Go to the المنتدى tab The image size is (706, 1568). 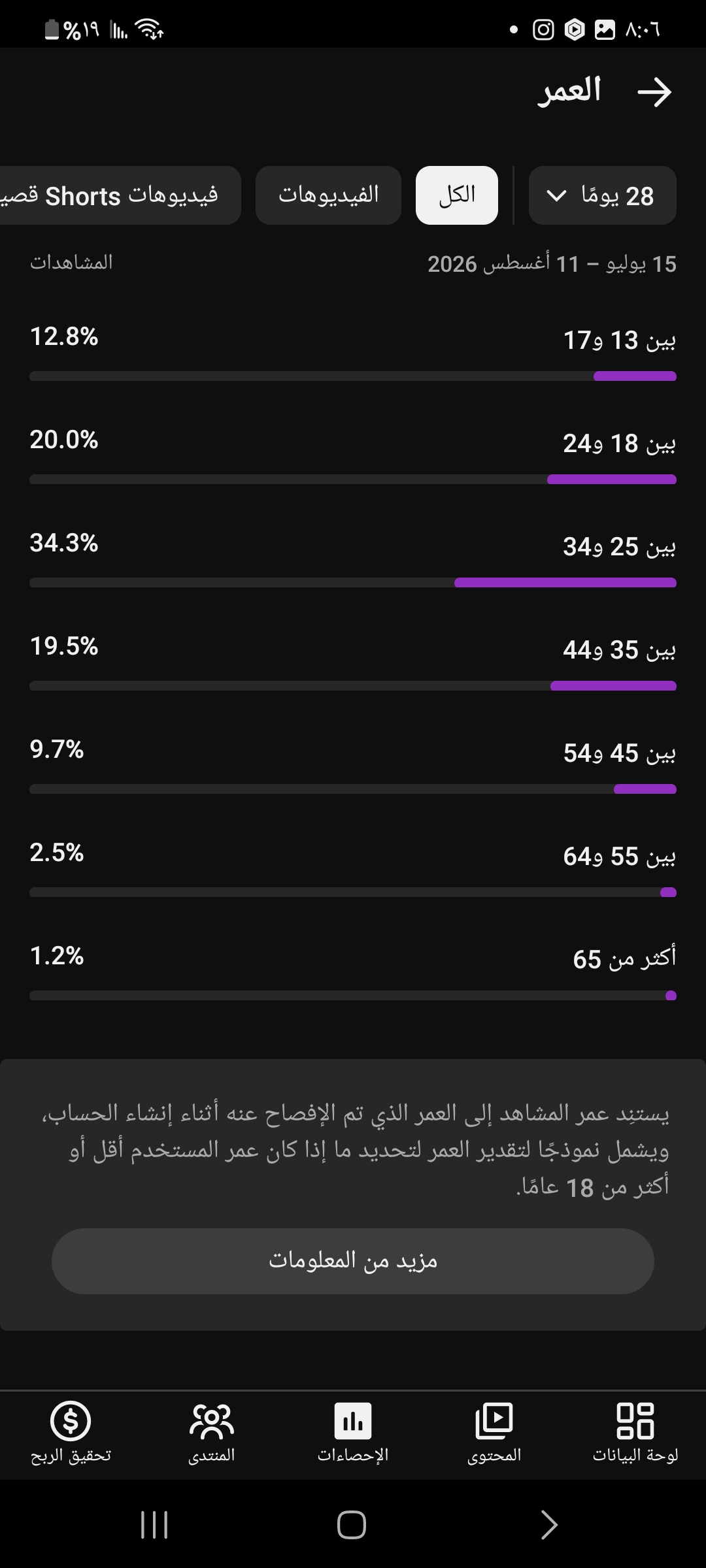212,1433
